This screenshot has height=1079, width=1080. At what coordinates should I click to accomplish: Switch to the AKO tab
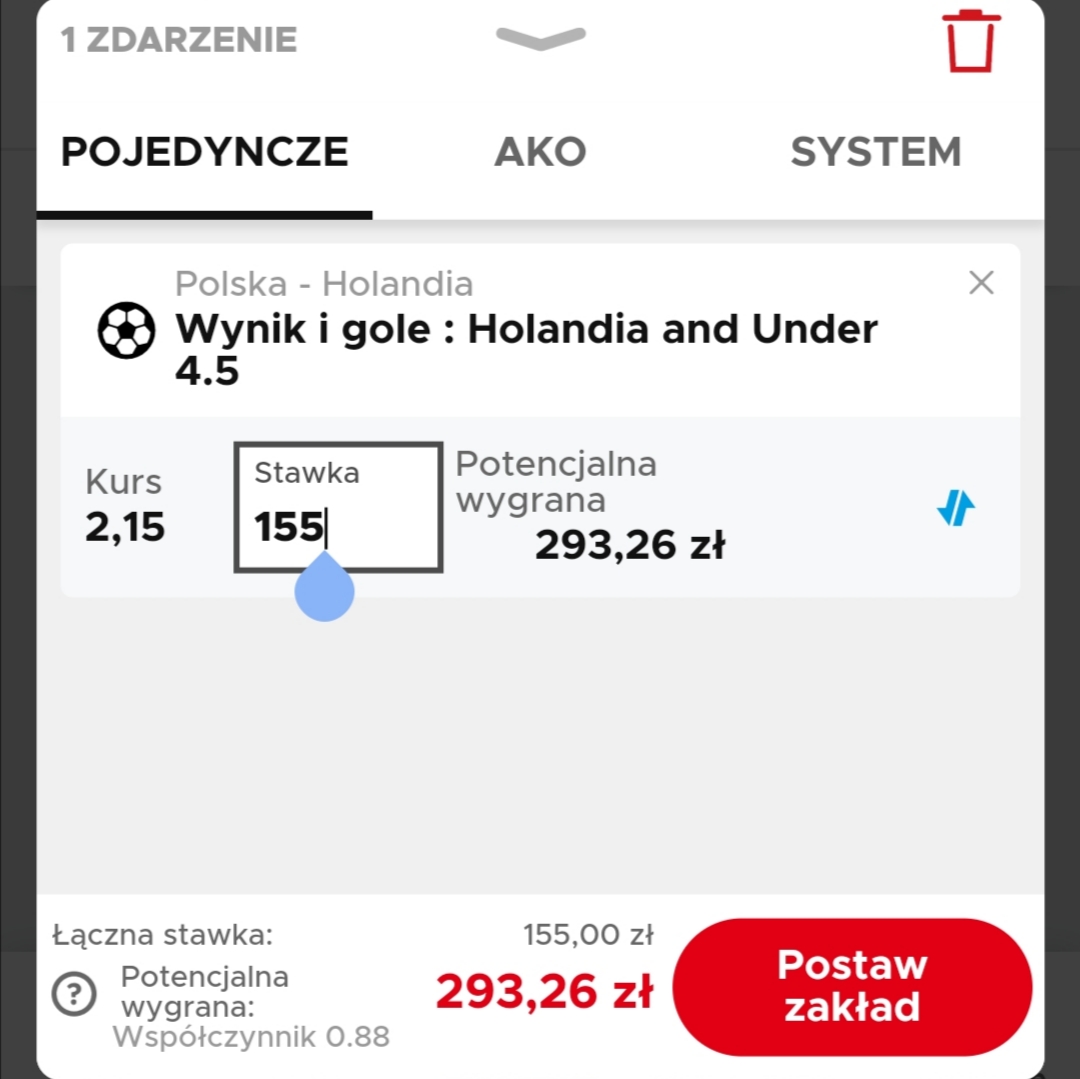point(540,152)
